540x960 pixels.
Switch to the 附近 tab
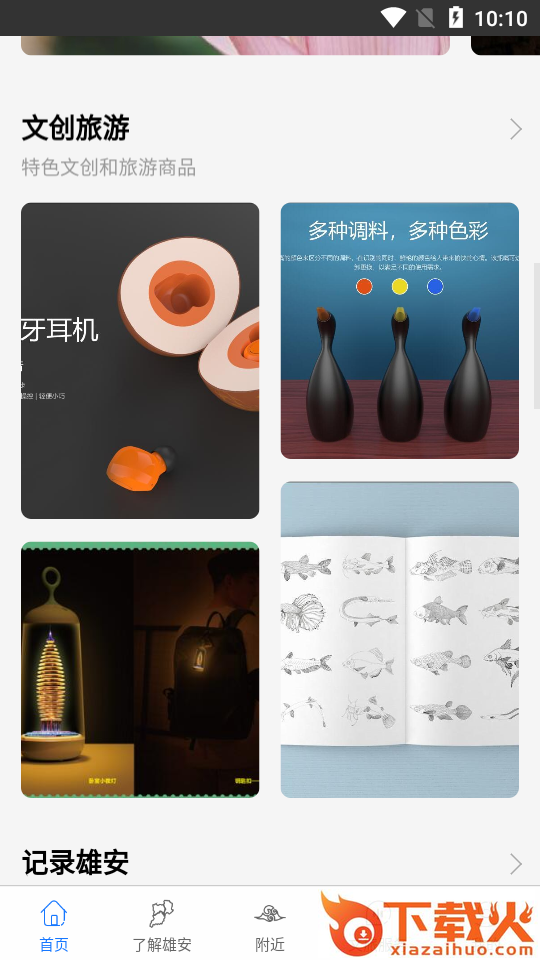pyautogui.click(x=270, y=926)
